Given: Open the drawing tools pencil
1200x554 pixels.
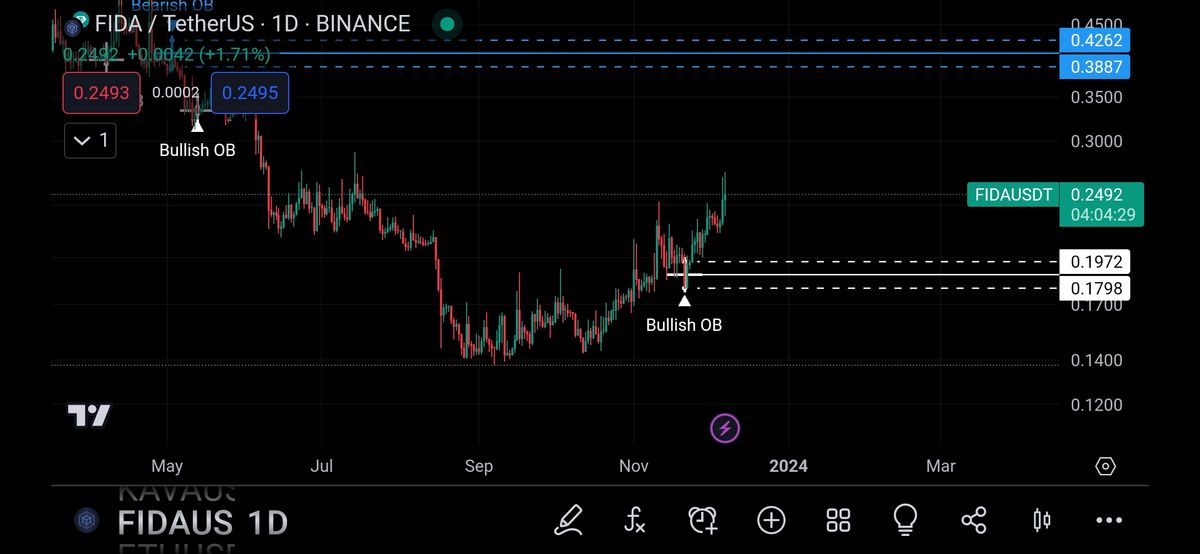Looking at the screenshot, I should tap(568, 519).
